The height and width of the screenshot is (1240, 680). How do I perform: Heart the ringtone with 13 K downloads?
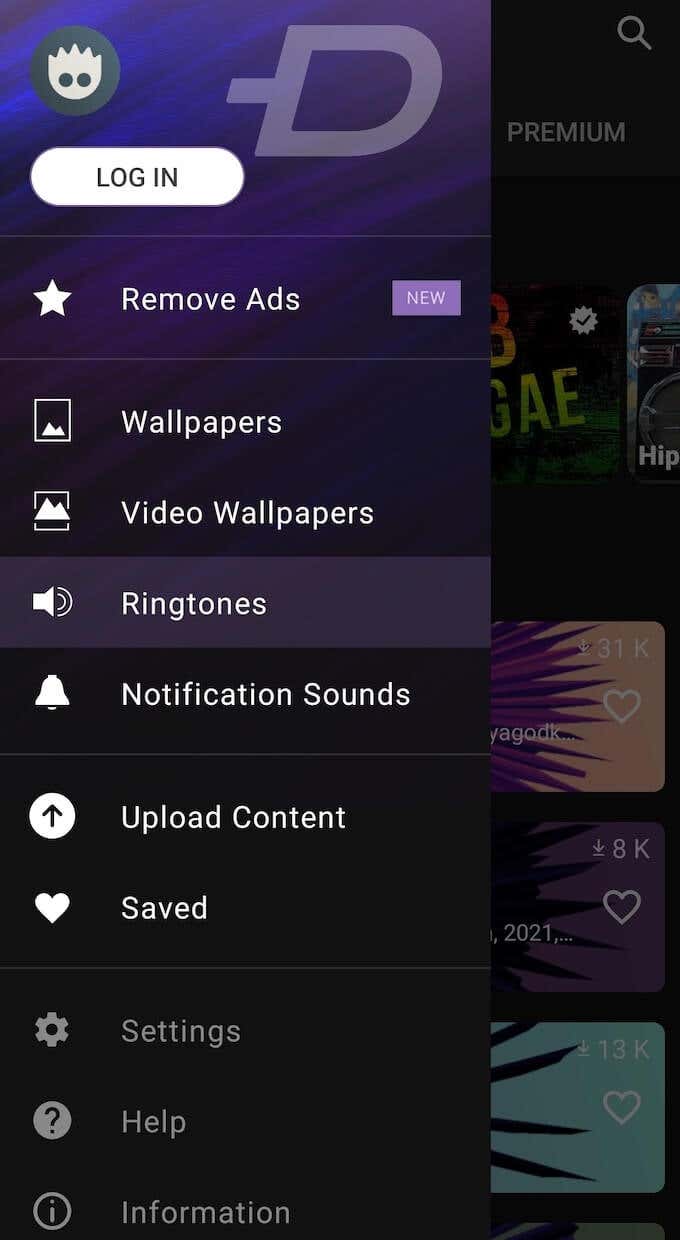pos(622,1107)
